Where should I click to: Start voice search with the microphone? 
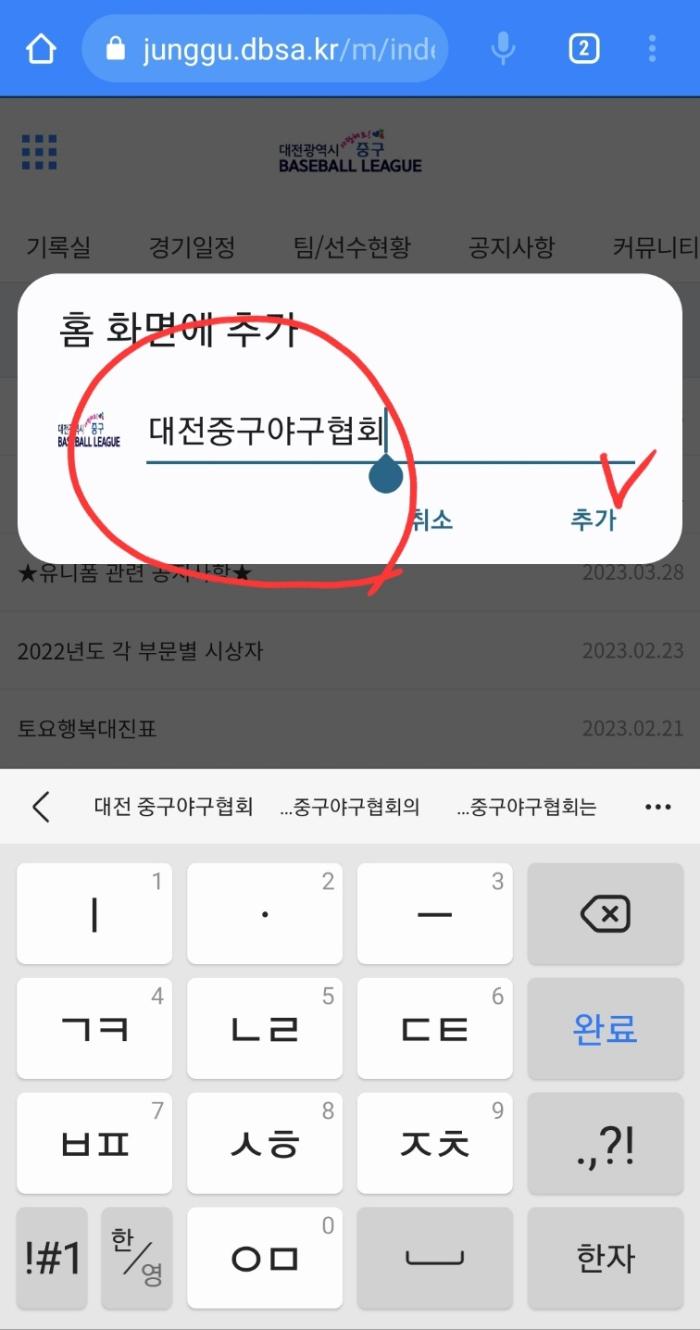[504, 49]
